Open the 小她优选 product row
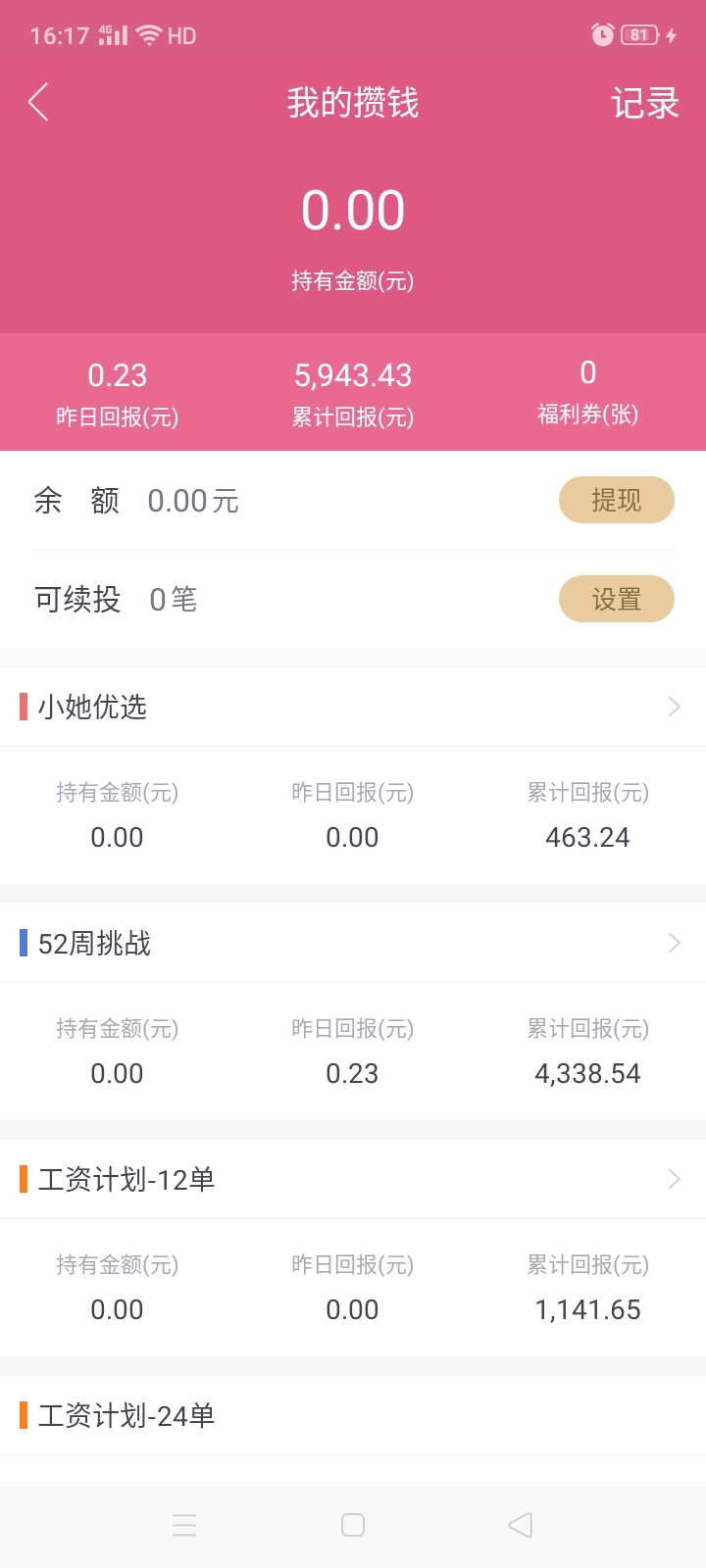Screen dimensions: 706x1568 coord(353,707)
